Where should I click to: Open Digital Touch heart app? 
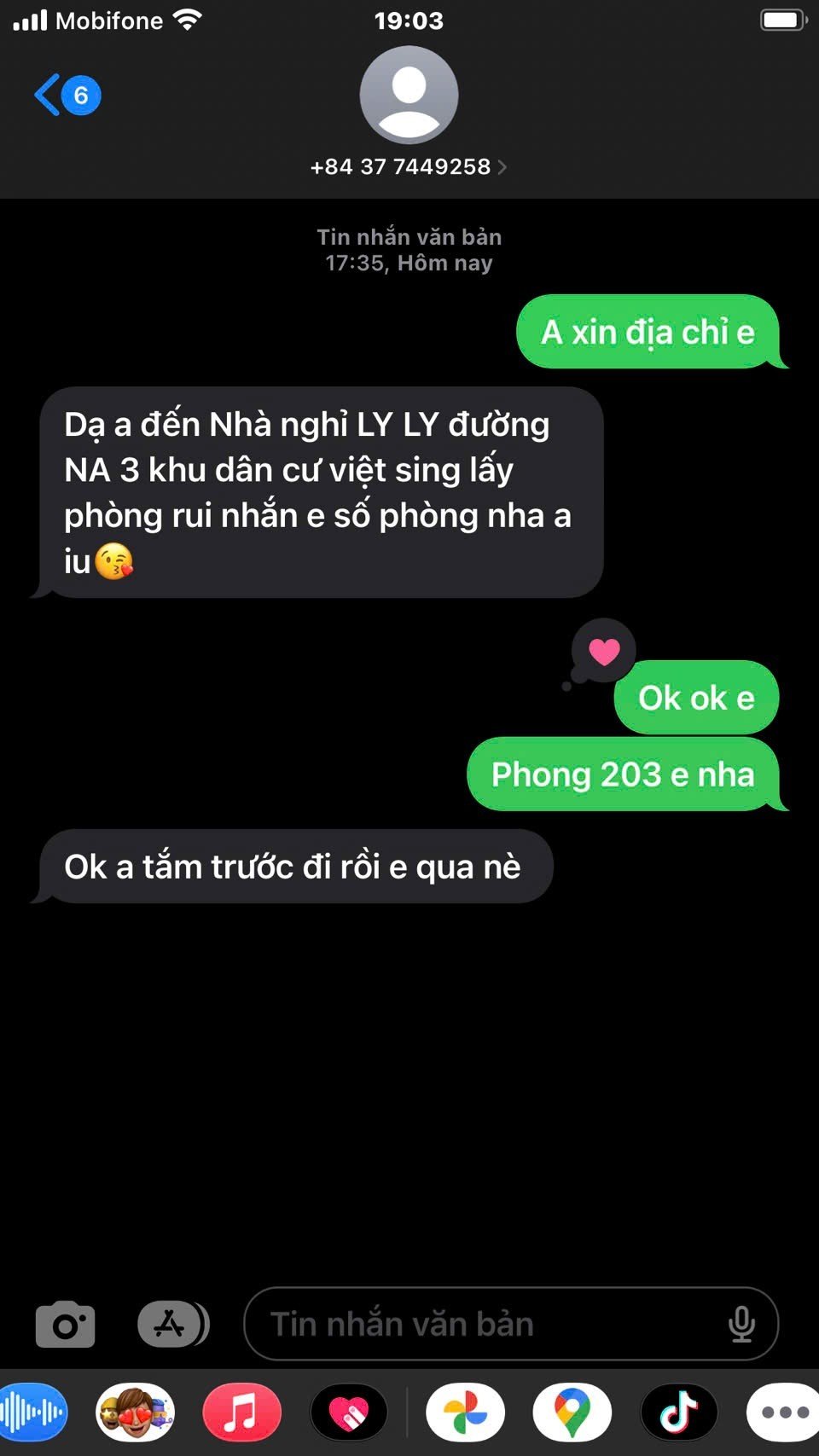point(349,1412)
